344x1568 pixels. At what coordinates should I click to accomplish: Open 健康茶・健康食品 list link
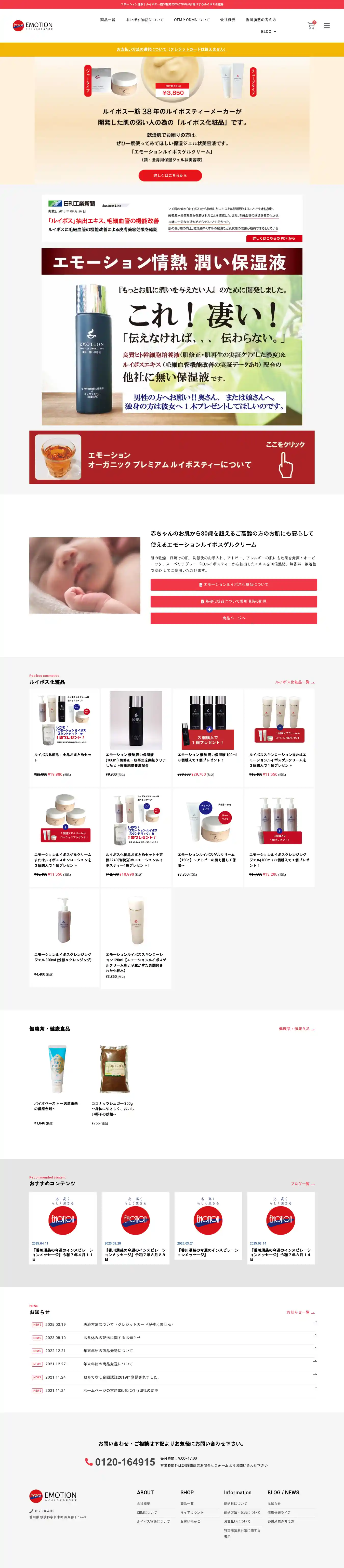tap(297, 1029)
